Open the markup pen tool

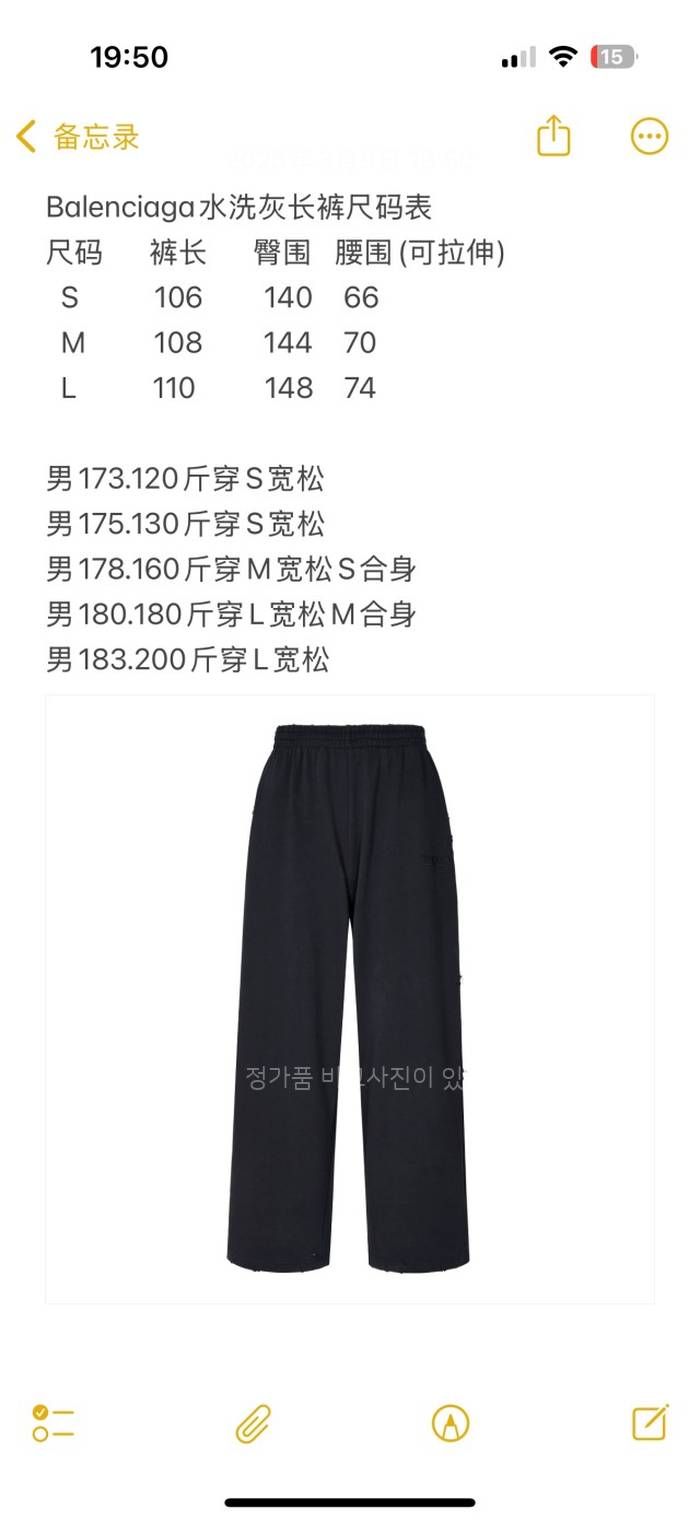click(450, 1422)
